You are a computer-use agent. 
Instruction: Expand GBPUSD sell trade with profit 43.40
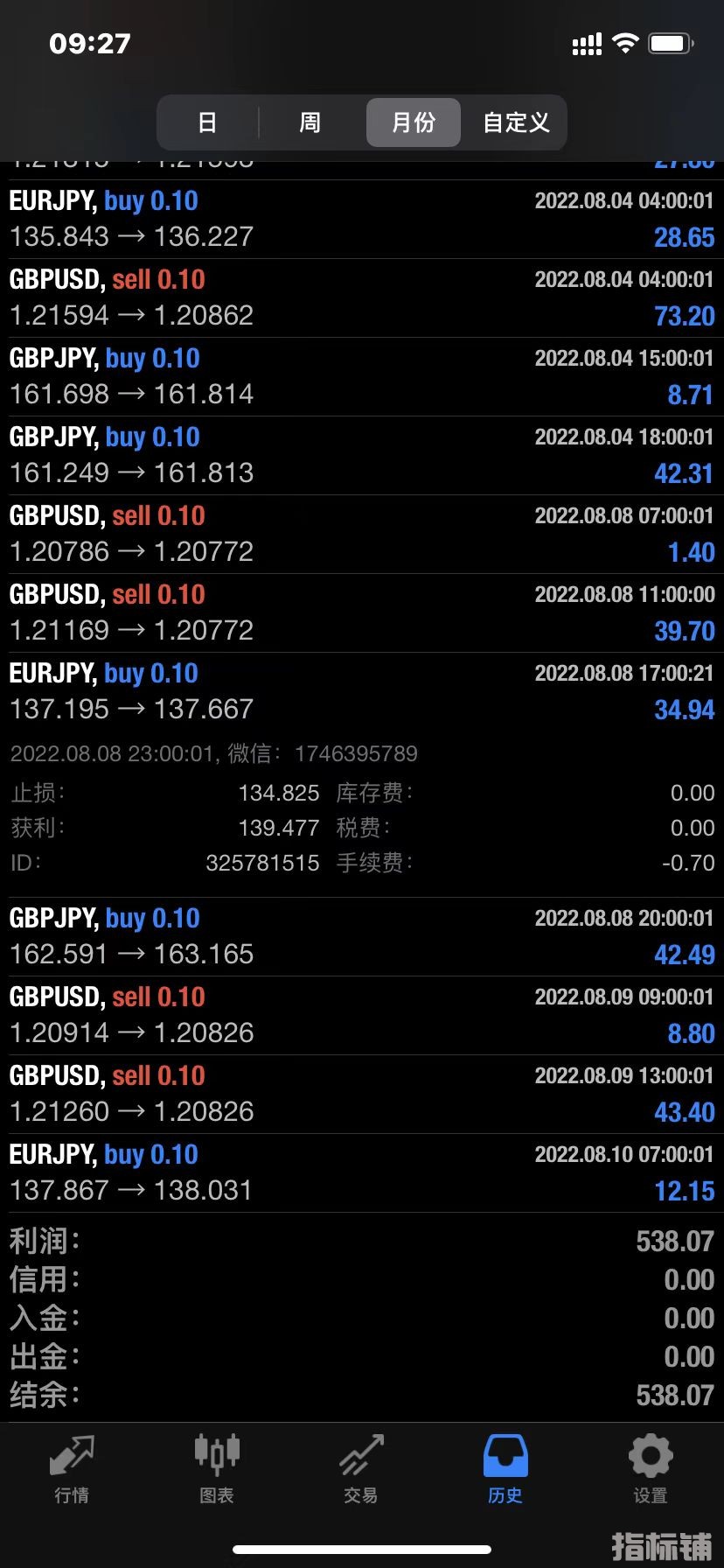[362, 1094]
